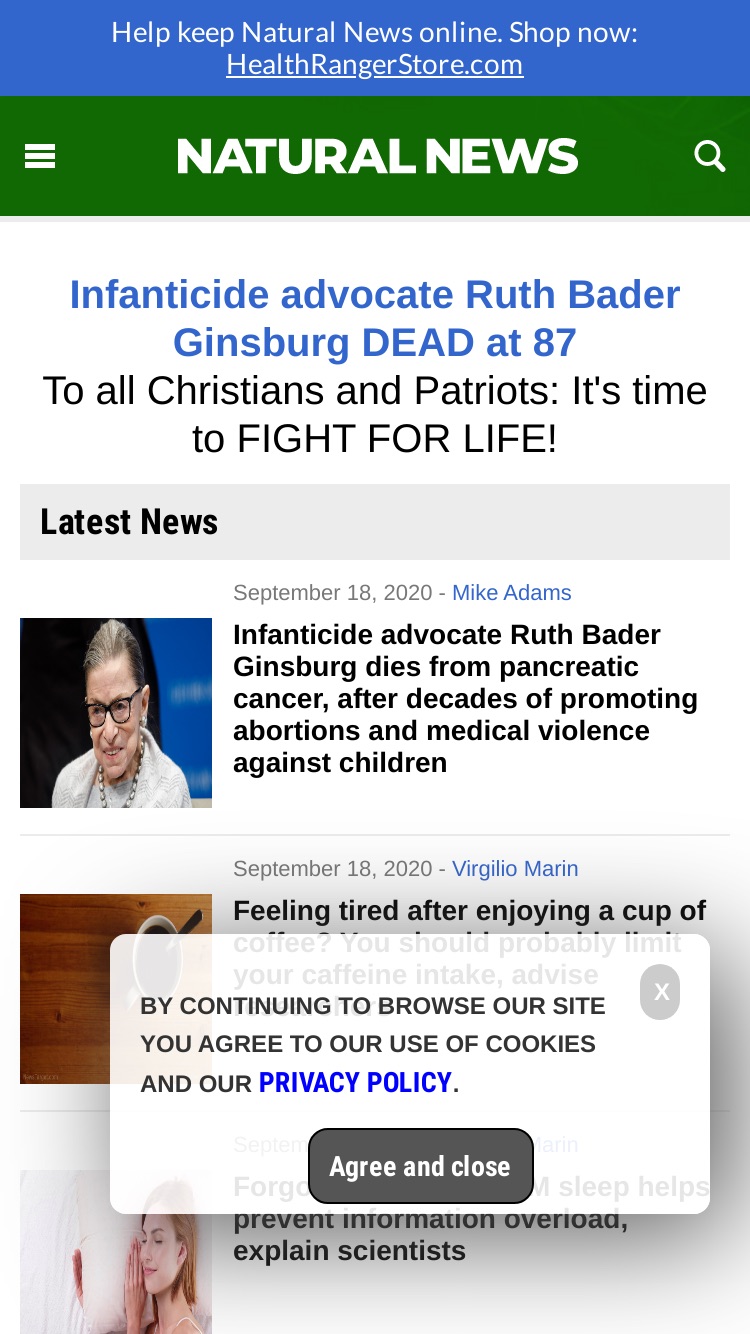Read article on Ginsburg dying from pancreatic cancer
The image size is (750, 1334).
(x=466, y=699)
